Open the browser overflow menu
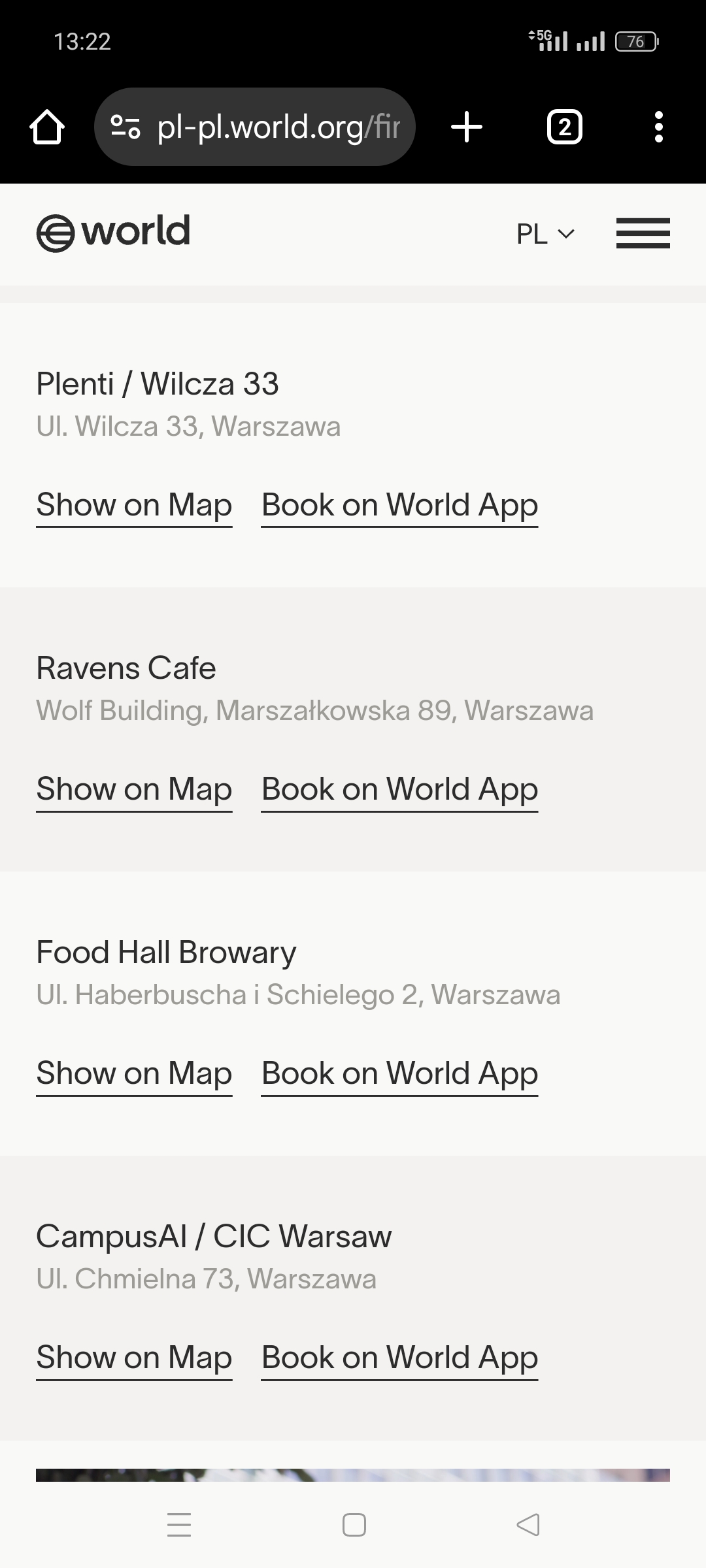 tap(659, 127)
